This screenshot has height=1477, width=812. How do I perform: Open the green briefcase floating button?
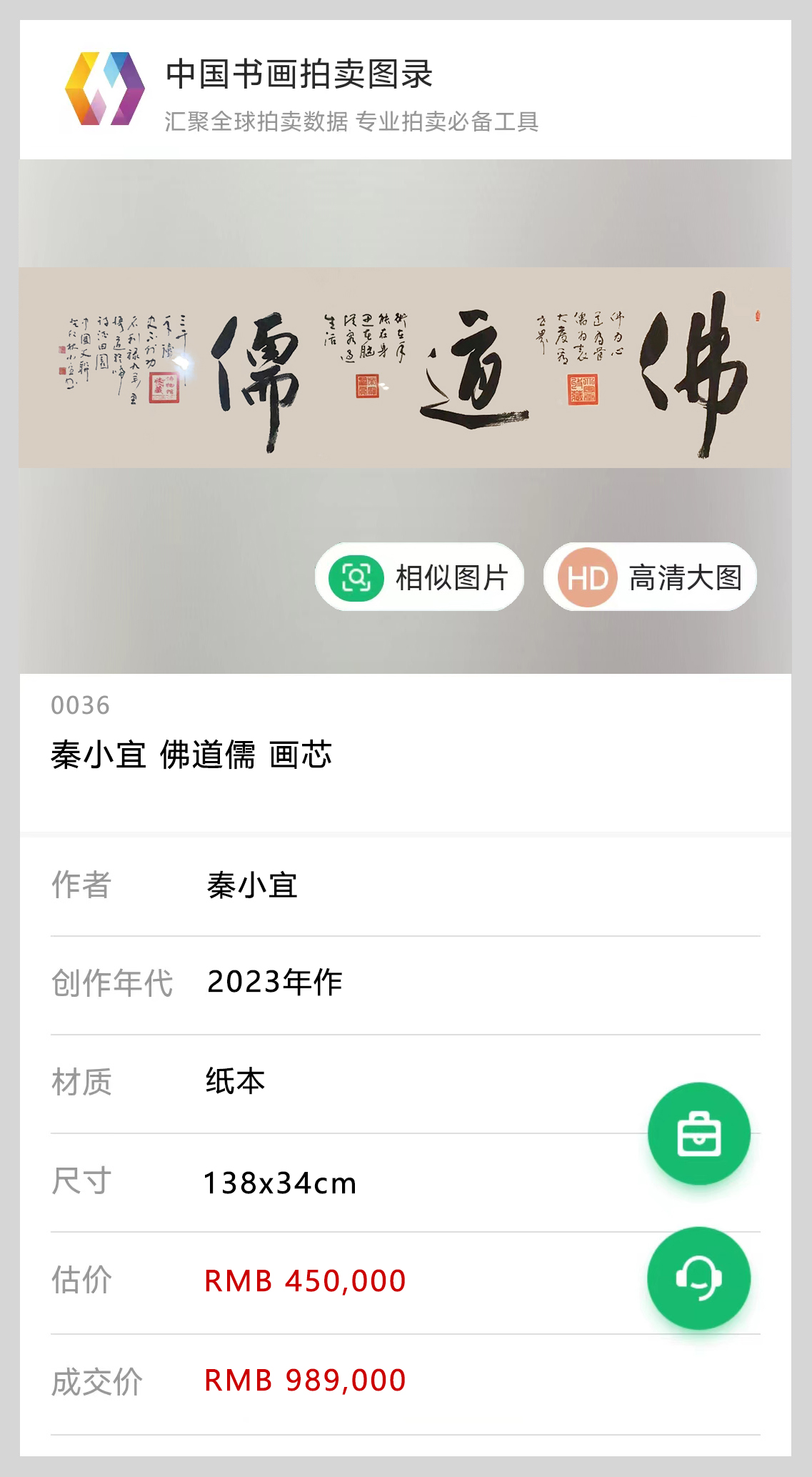(698, 1133)
